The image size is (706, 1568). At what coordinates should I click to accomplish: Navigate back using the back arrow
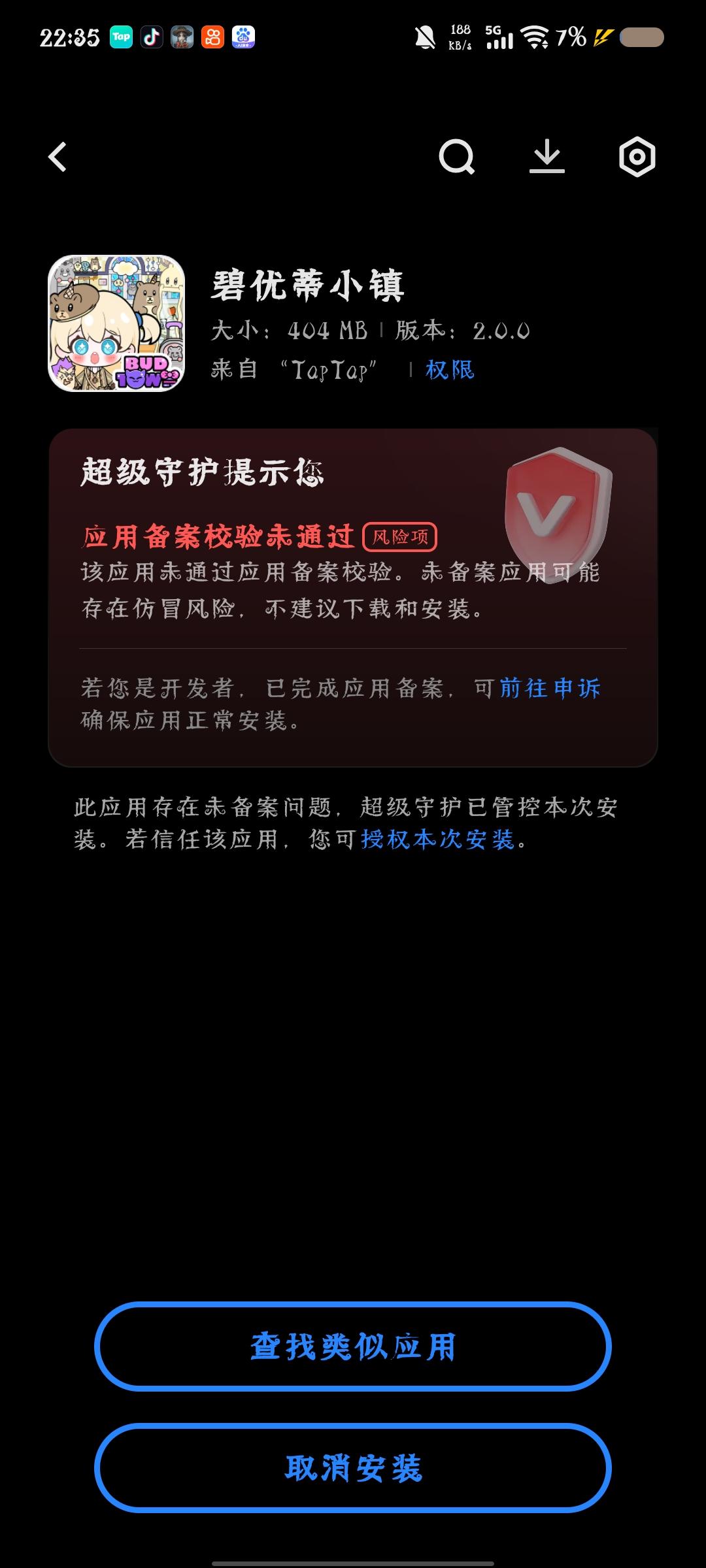58,157
